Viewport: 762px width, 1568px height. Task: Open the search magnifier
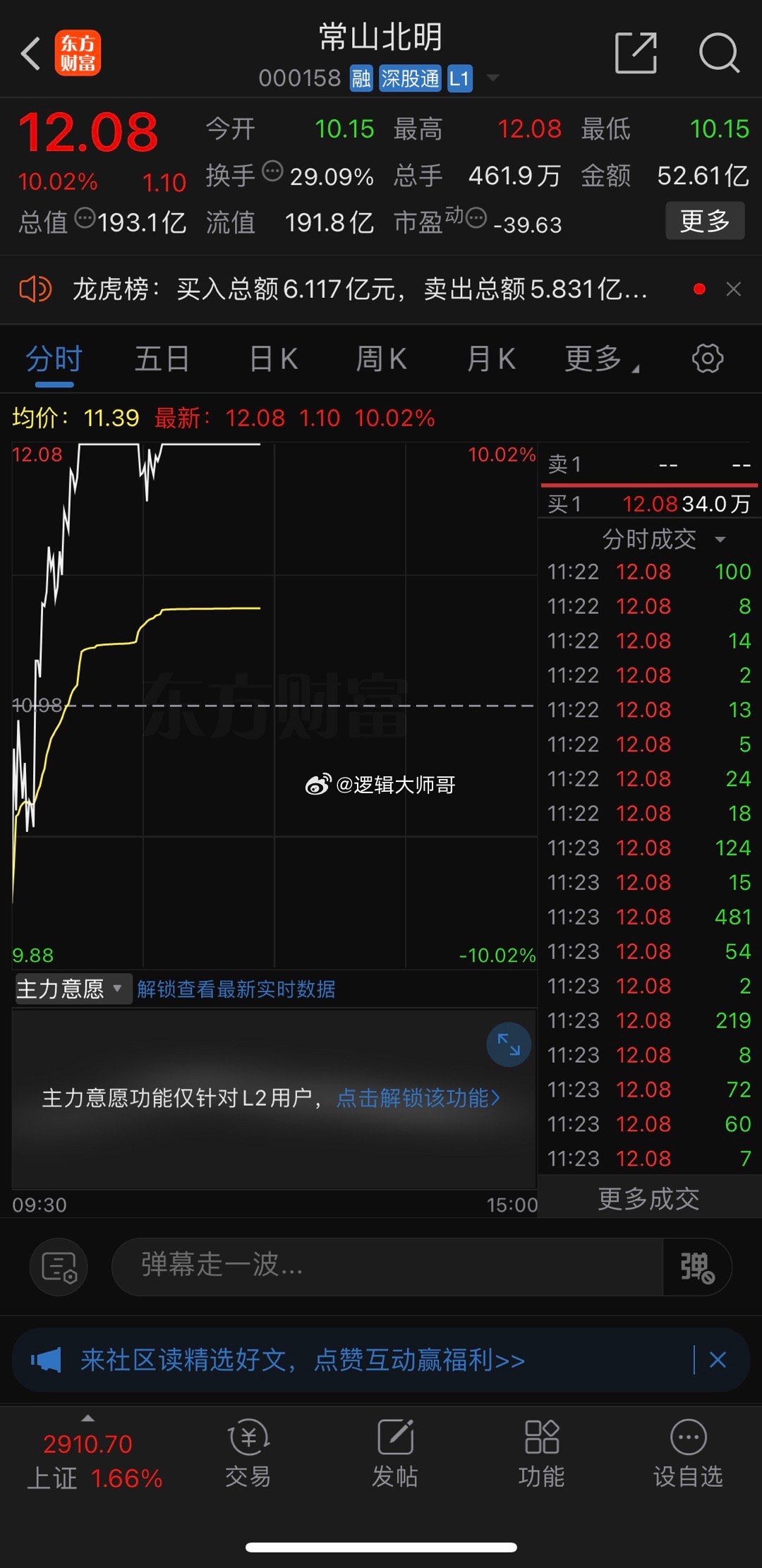click(x=718, y=52)
